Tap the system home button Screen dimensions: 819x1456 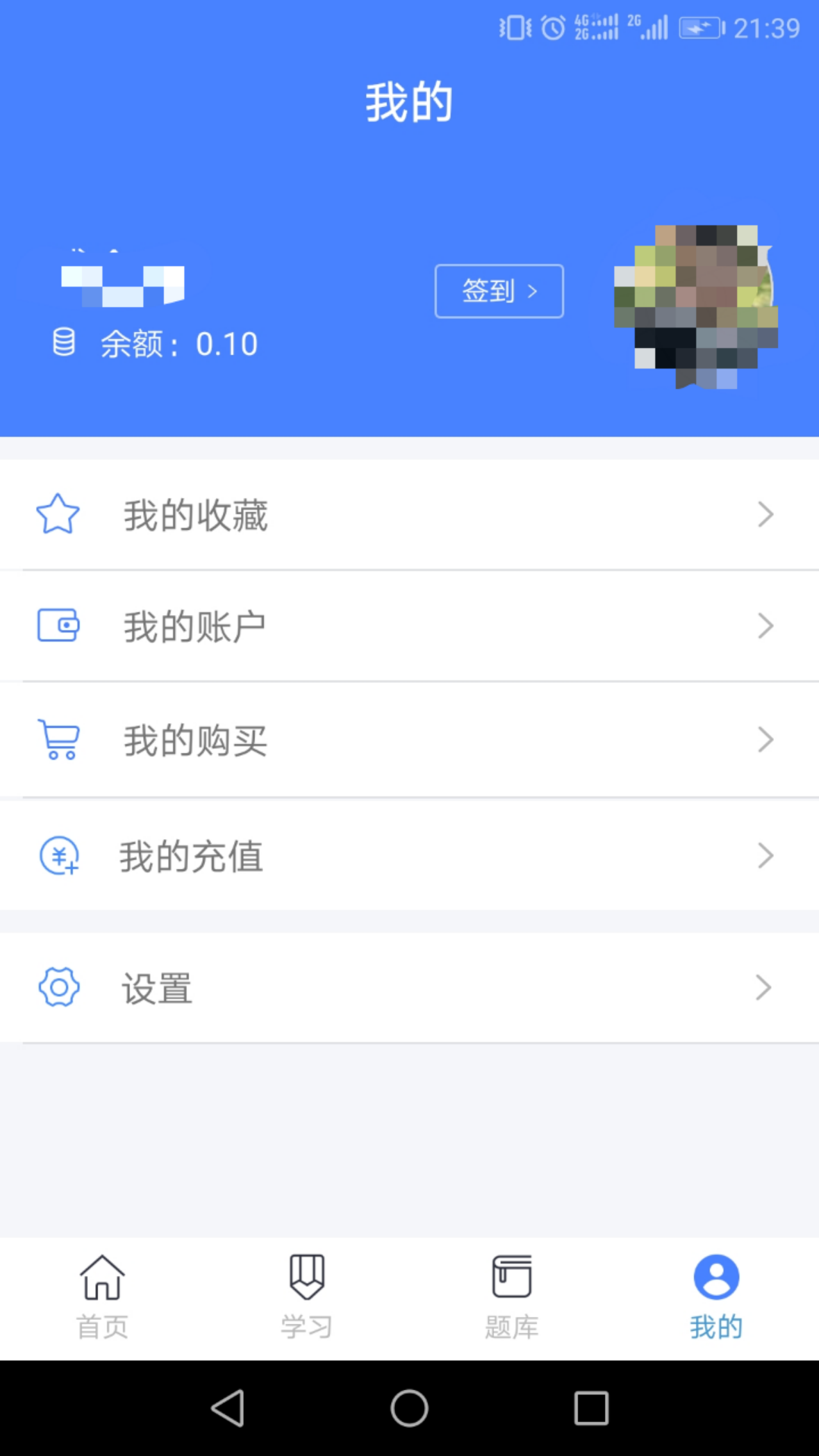tap(409, 1408)
